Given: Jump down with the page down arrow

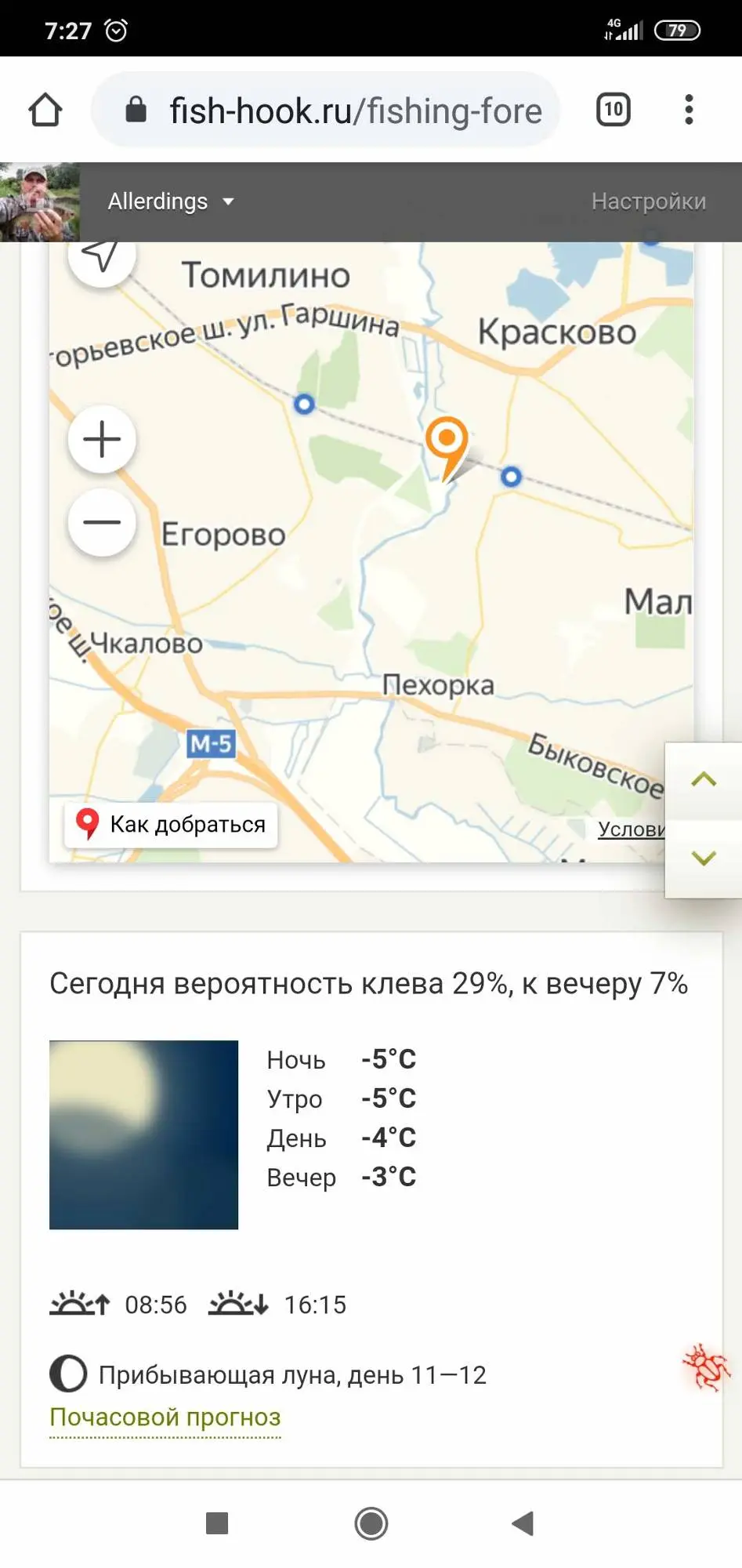Looking at the screenshot, I should pos(704,858).
